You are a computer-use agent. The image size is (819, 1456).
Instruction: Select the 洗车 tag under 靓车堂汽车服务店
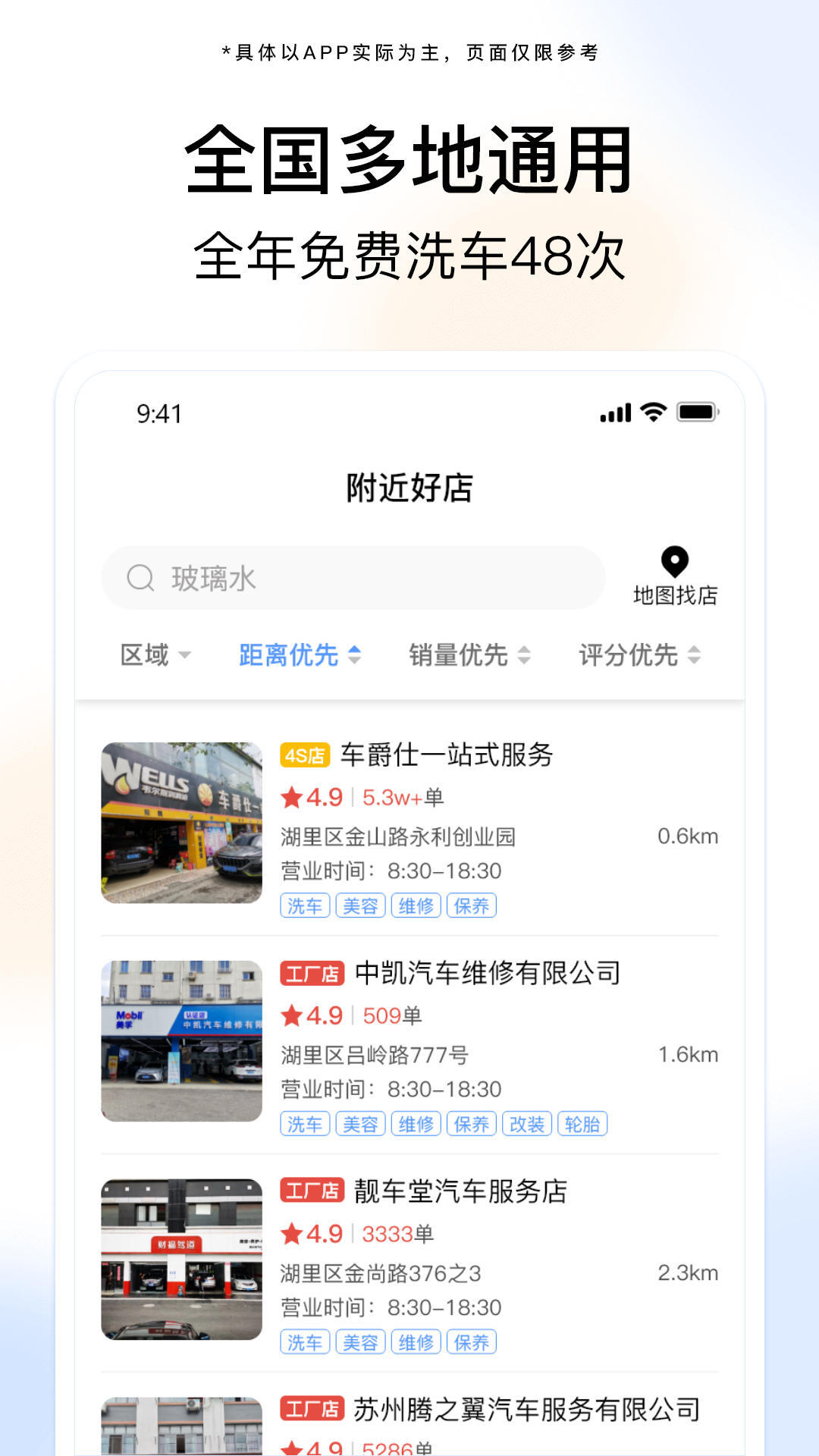[x=306, y=1341]
